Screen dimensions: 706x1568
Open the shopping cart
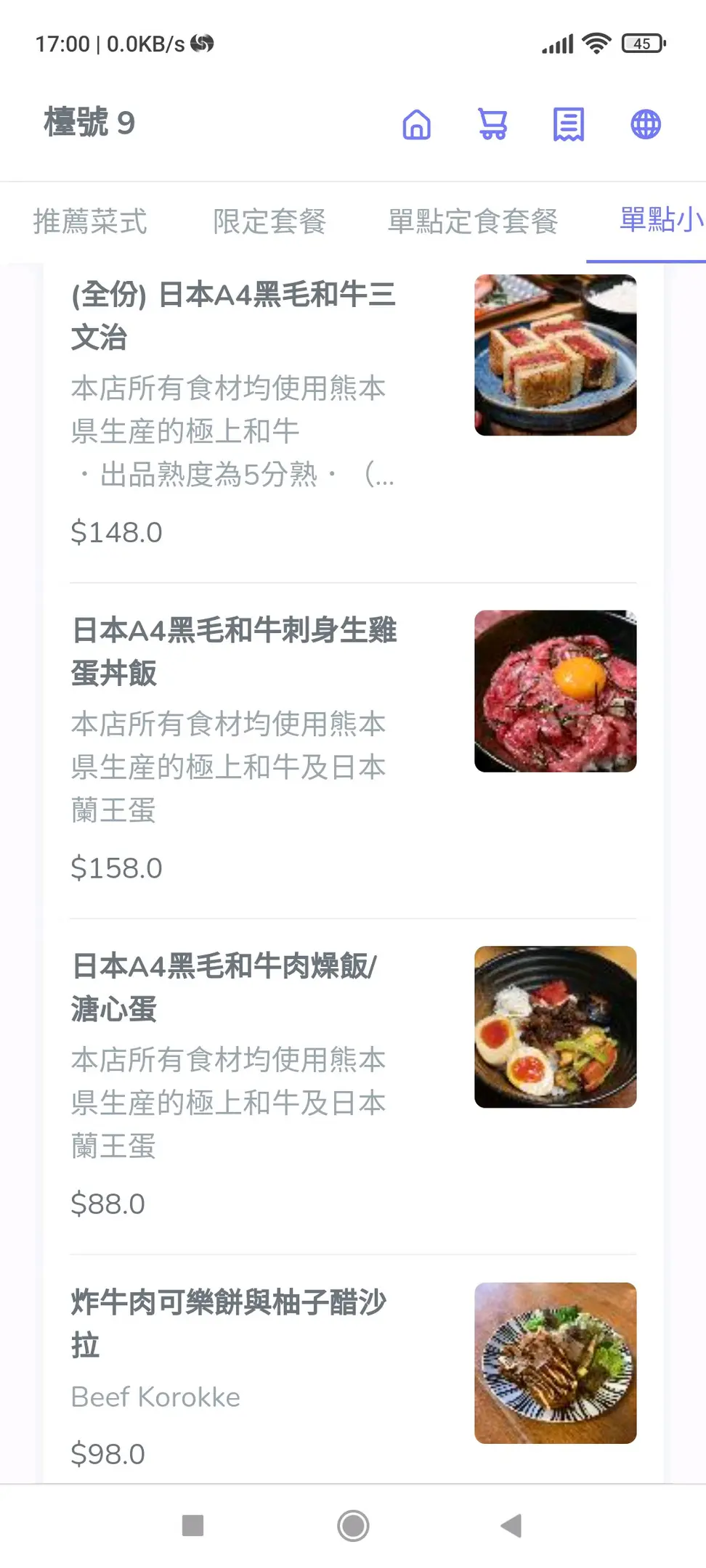492,124
